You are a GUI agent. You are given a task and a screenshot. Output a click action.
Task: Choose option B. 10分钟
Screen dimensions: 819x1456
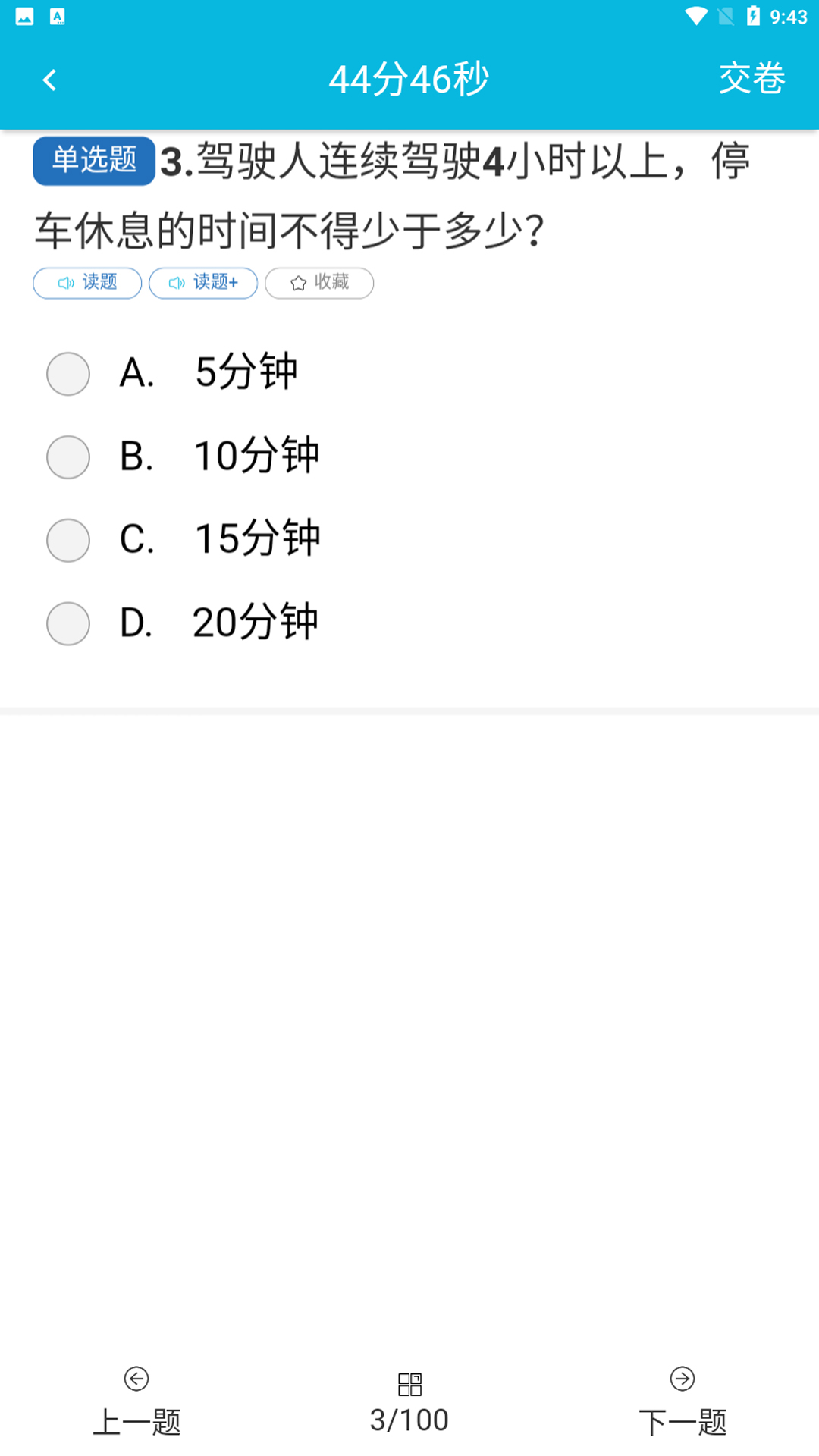(68, 457)
